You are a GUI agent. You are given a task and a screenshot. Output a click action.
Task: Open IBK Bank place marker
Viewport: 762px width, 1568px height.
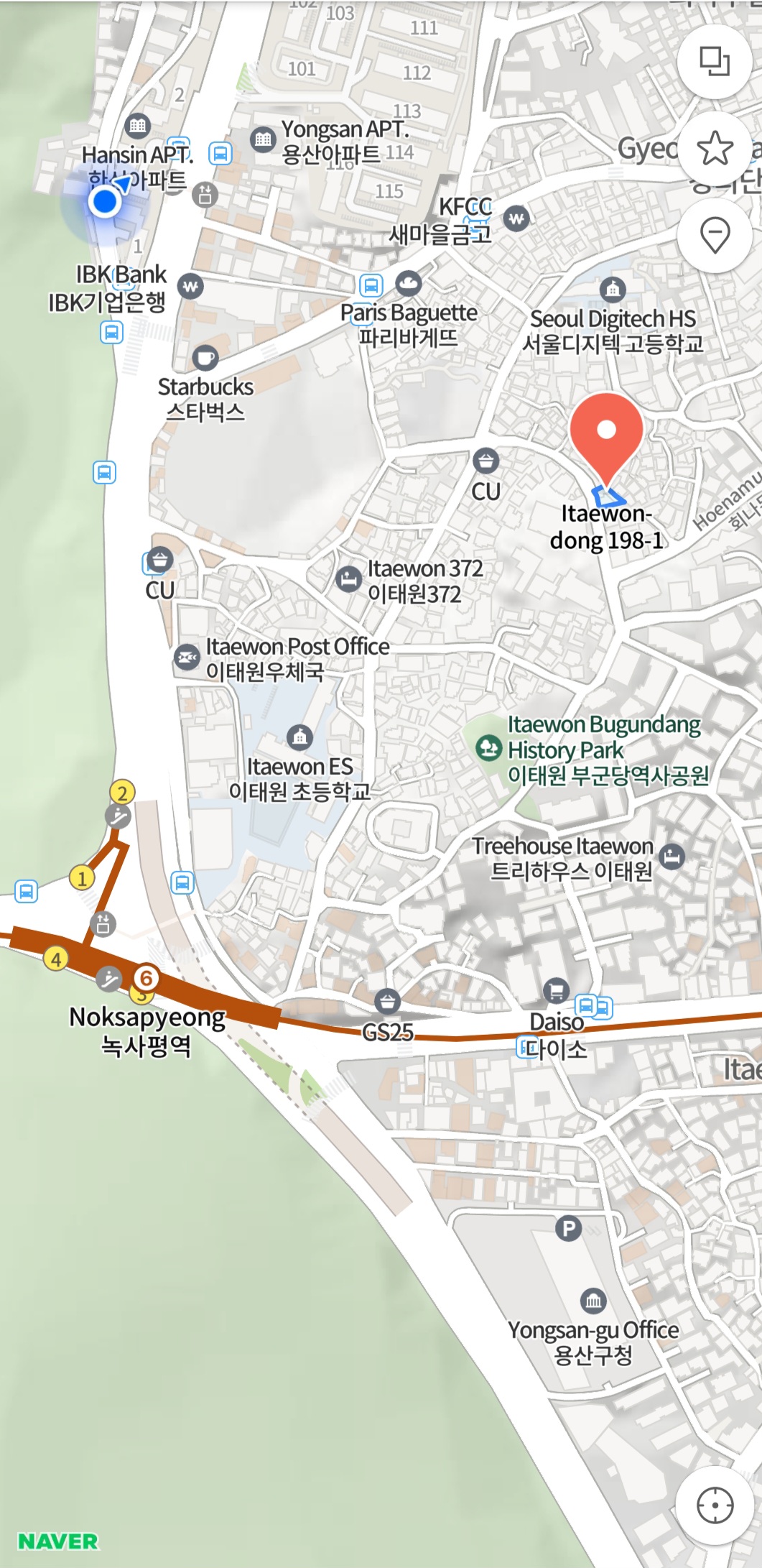click(x=190, y=287)
